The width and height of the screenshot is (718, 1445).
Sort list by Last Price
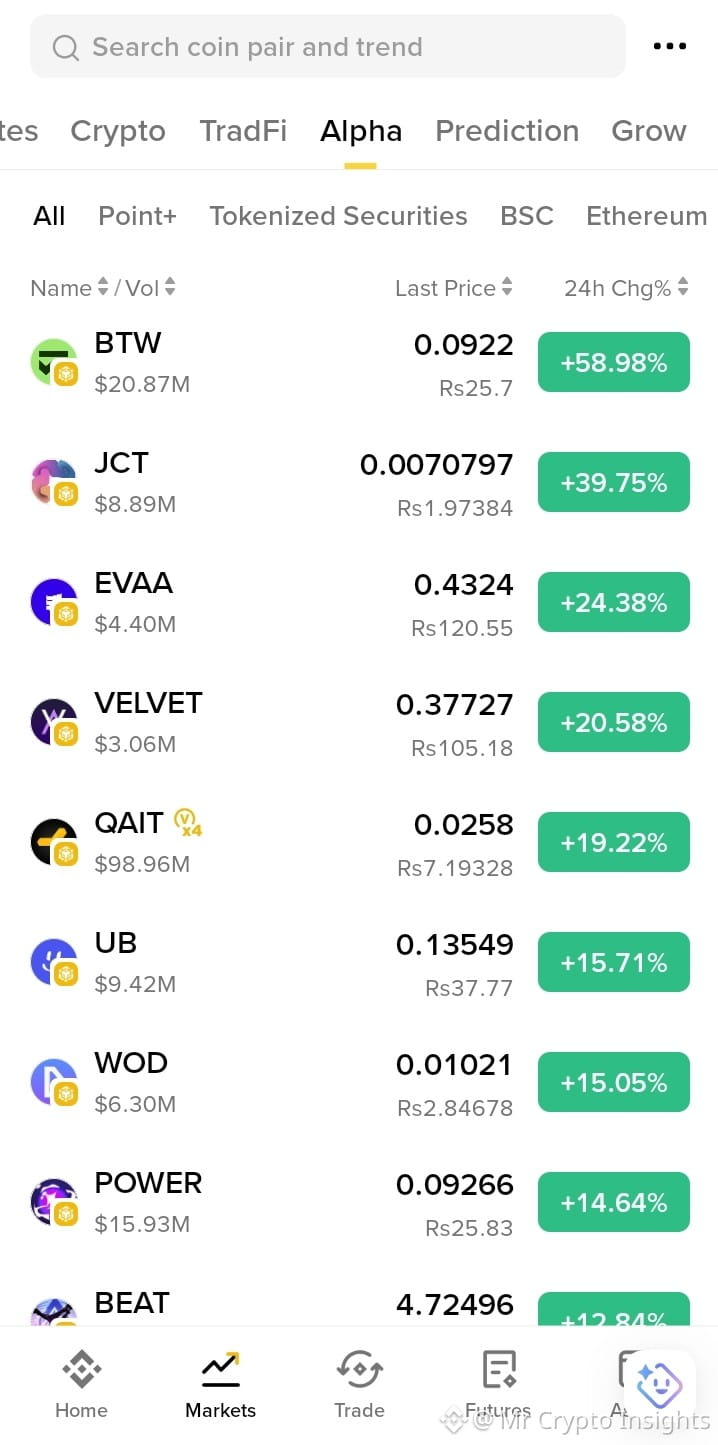point(454,288)
